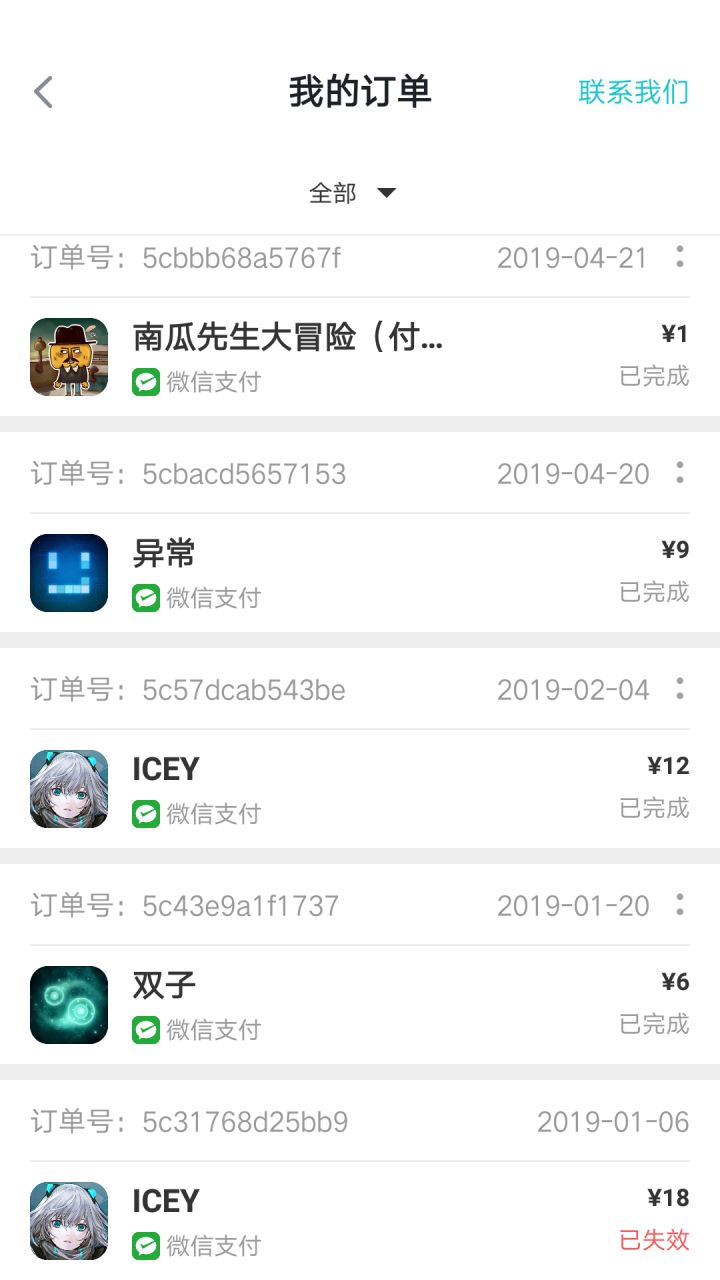Open the three-dot menu for order 5cbacd5657153
The width and height of the screenshot is (720, 1280).
click(x=679, y=473)
